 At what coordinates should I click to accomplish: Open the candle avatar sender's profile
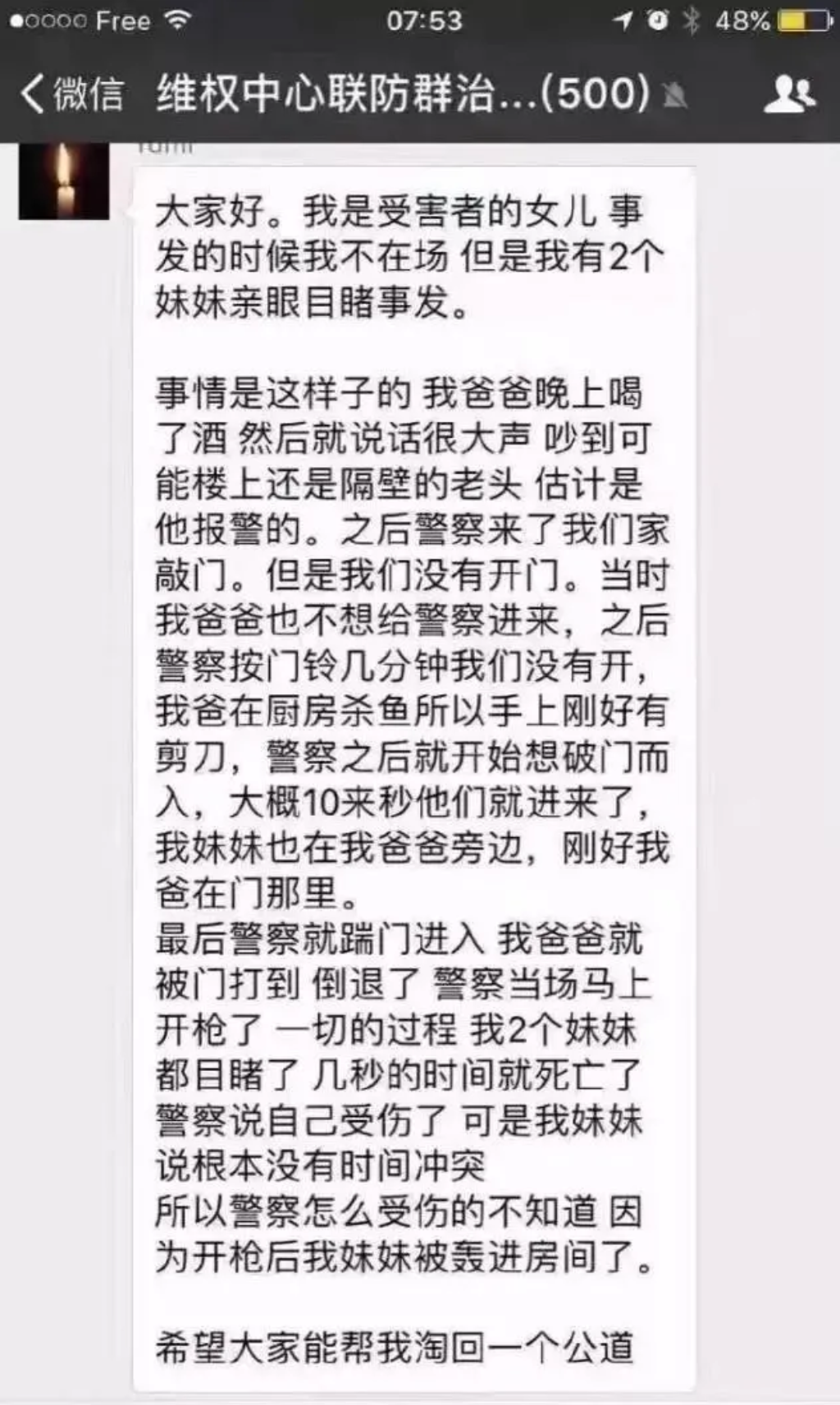[x=64, y=179]
